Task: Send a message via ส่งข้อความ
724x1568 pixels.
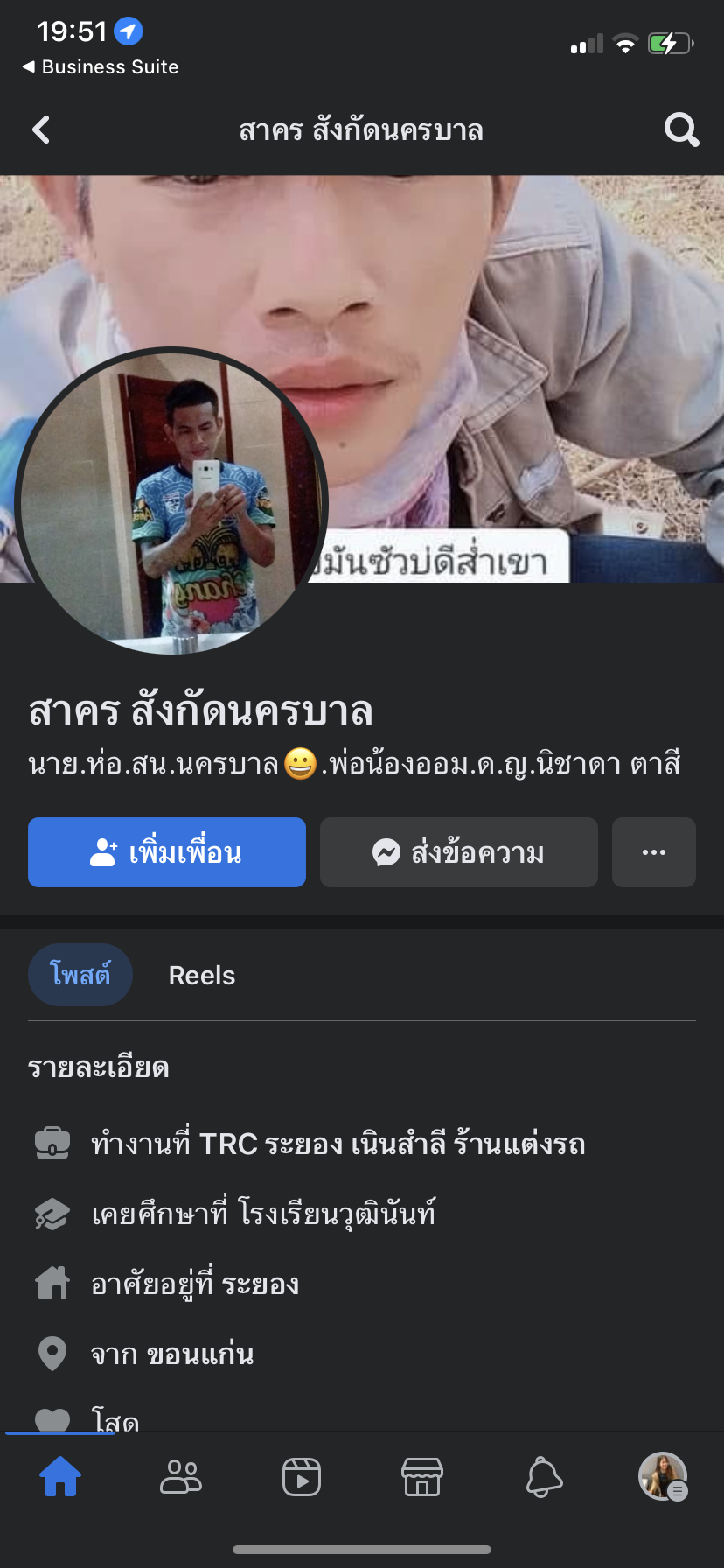Action: click(x=458, y=852)
